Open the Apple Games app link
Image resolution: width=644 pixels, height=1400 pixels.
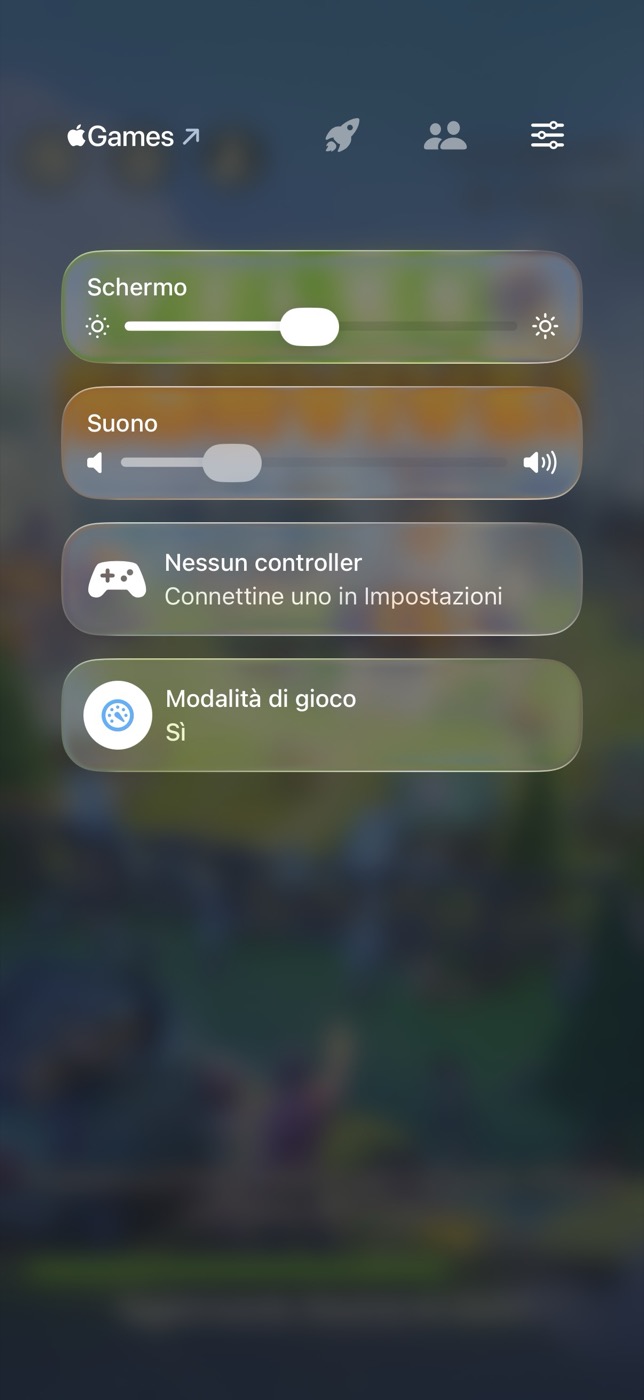click(134, 136)
